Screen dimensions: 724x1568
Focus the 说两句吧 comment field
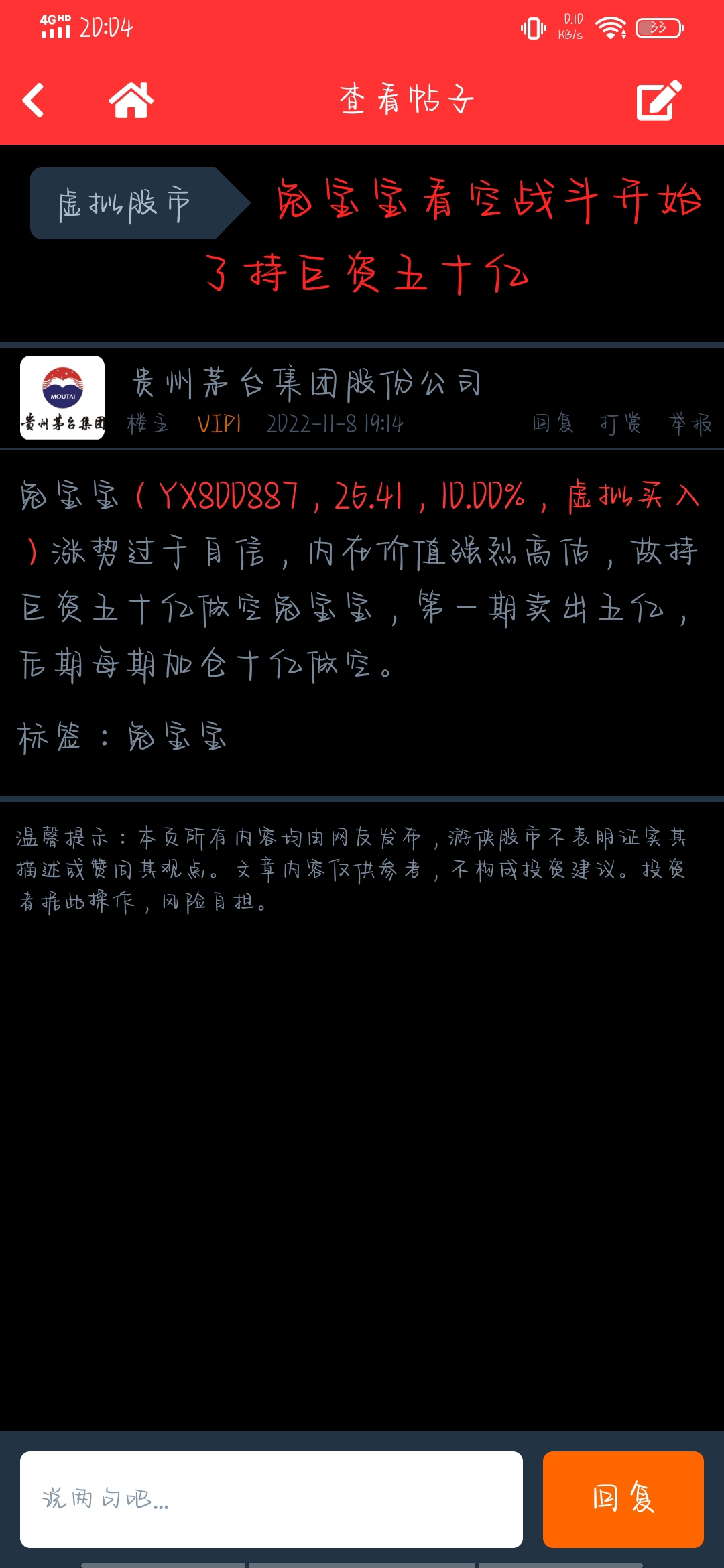click(x=271, y=1500)
